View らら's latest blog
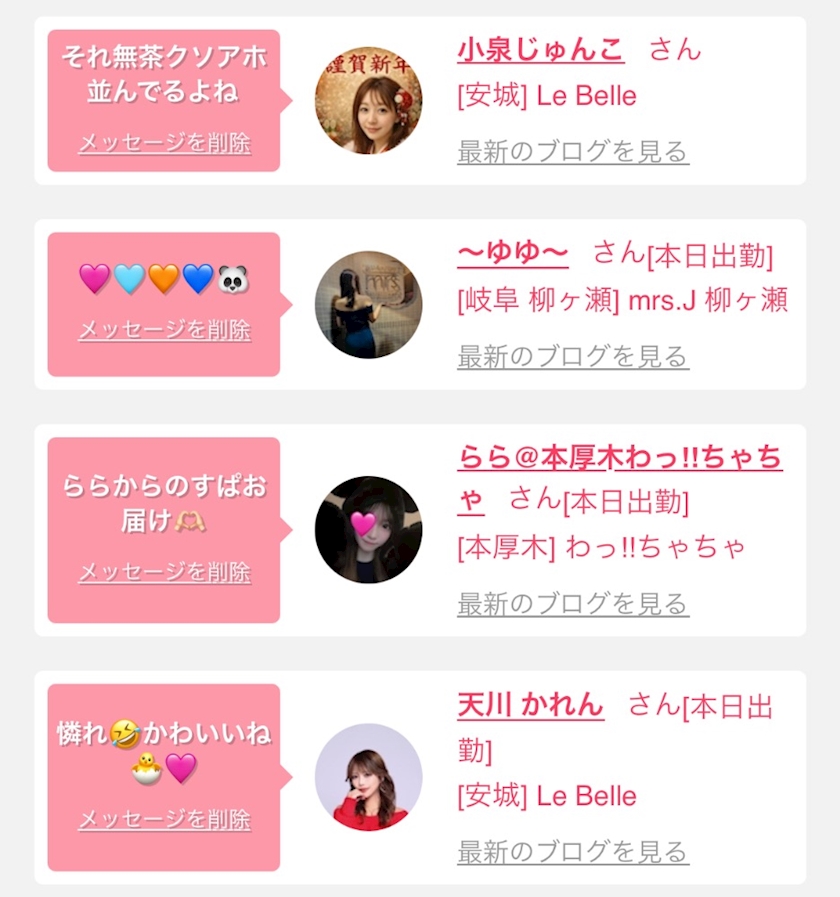Viewport: 840px width, 897px height. pyautogui.click(x=573, y=604)
